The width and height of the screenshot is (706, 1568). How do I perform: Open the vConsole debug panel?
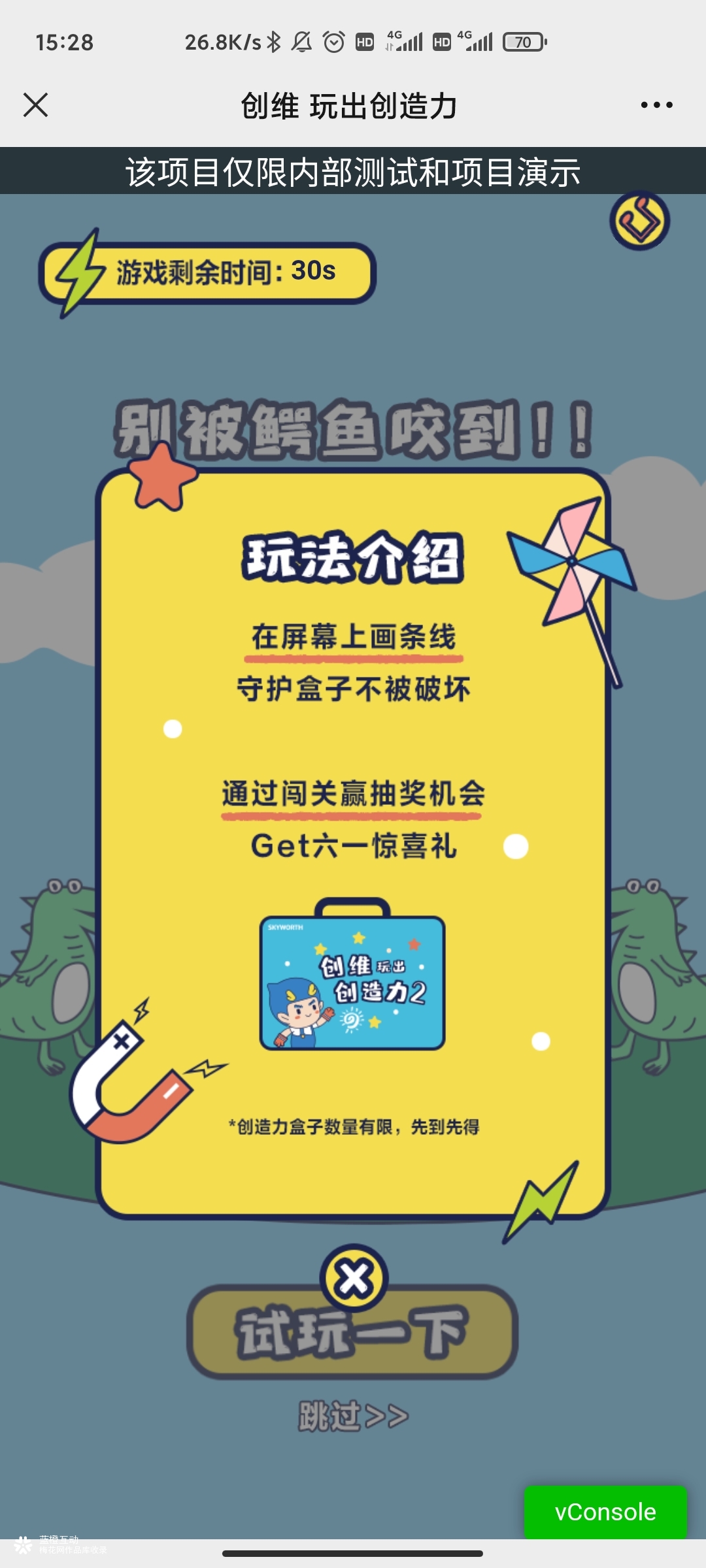pos(605,1512)
